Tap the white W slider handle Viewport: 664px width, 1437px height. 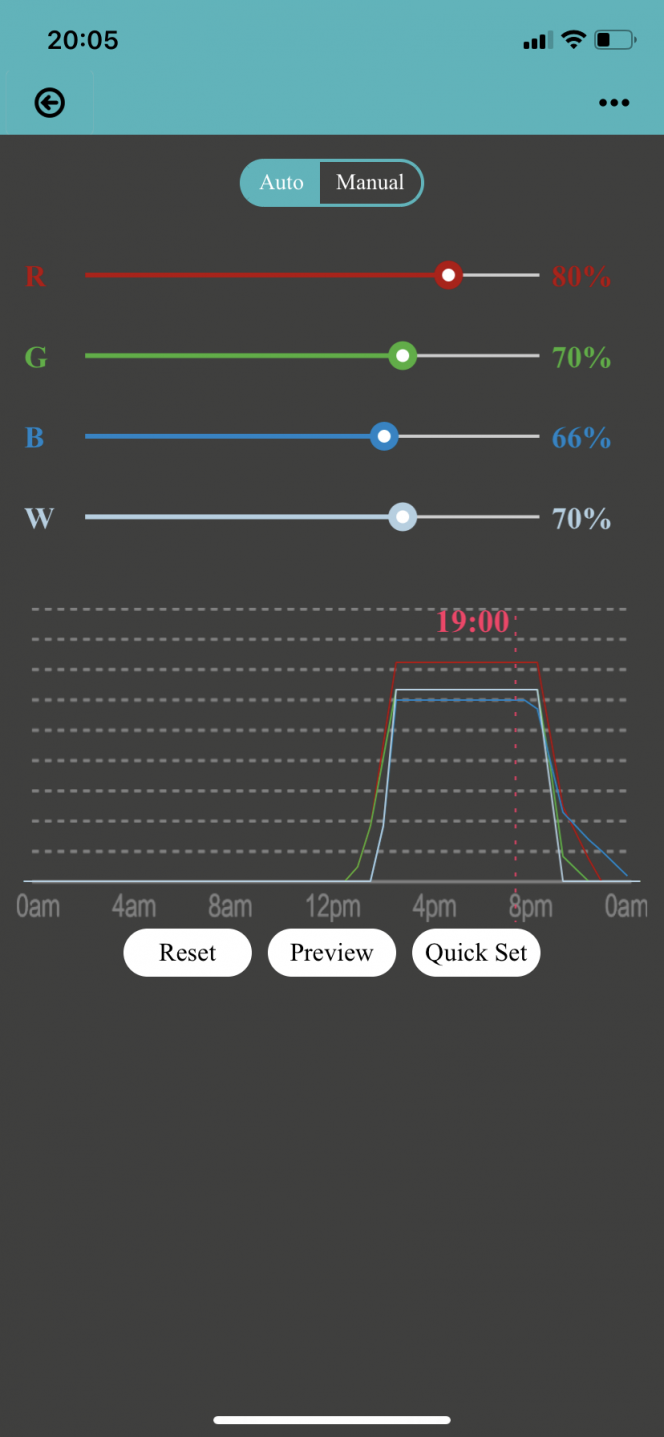(403, 517)
